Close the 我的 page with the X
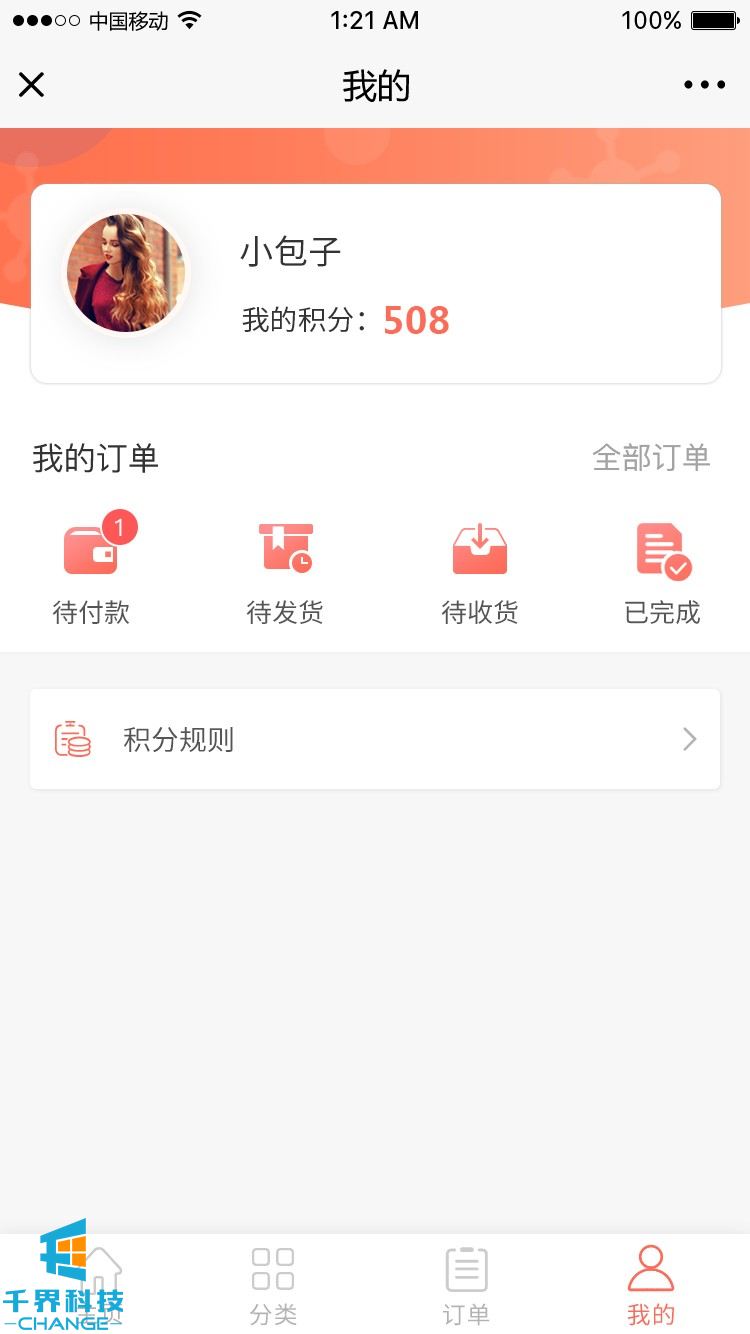 (32, 86)
